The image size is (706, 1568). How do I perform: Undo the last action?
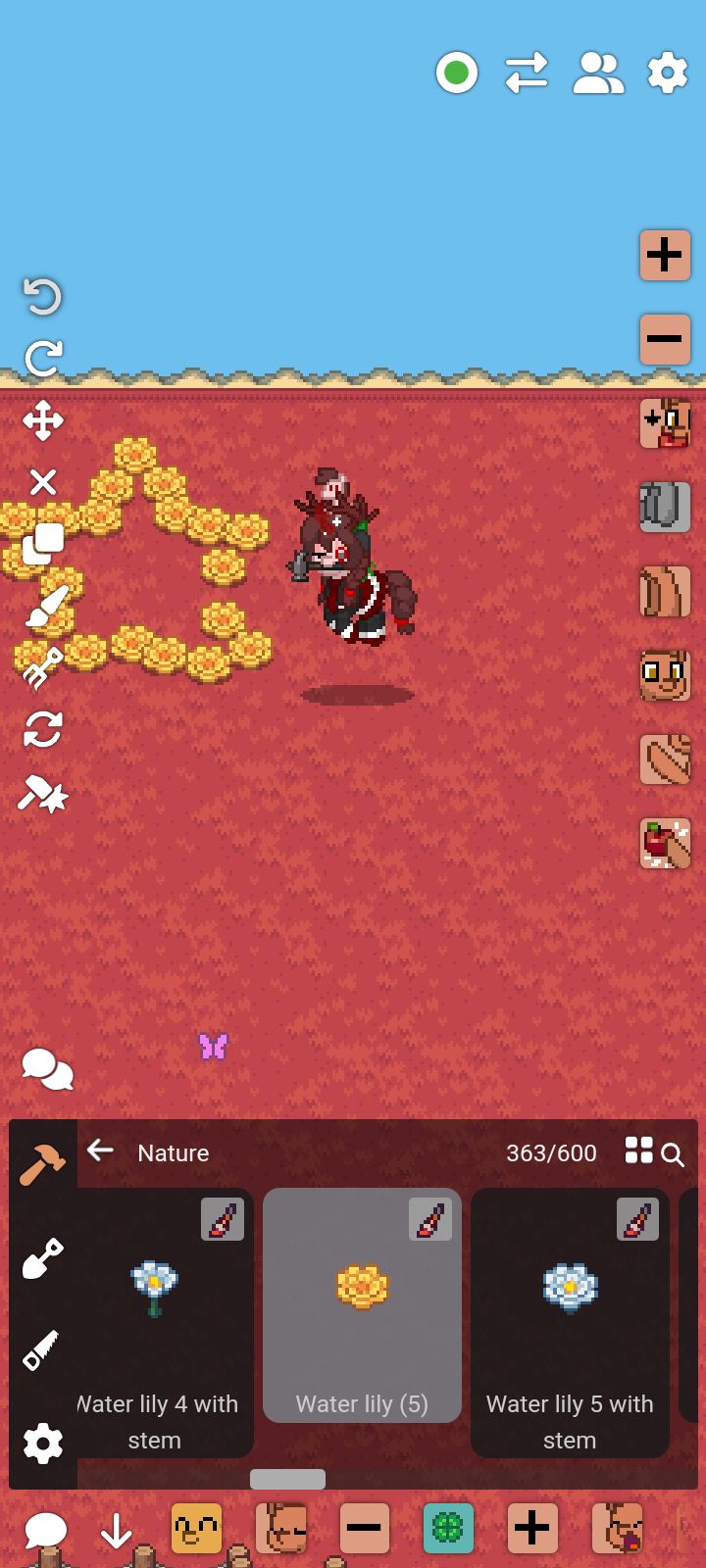(x=42, y=296)
